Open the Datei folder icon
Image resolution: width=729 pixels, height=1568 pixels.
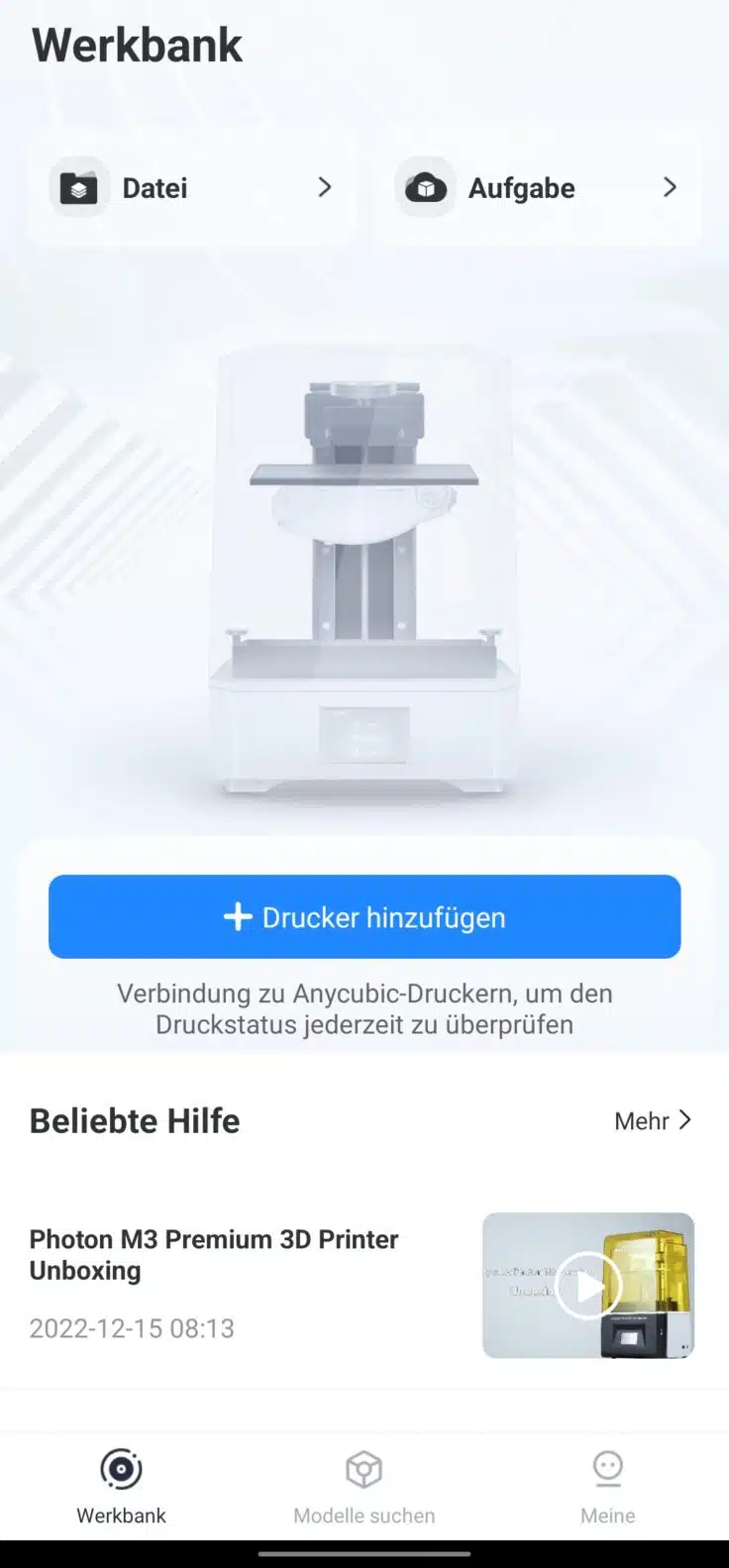click(78, 186)
